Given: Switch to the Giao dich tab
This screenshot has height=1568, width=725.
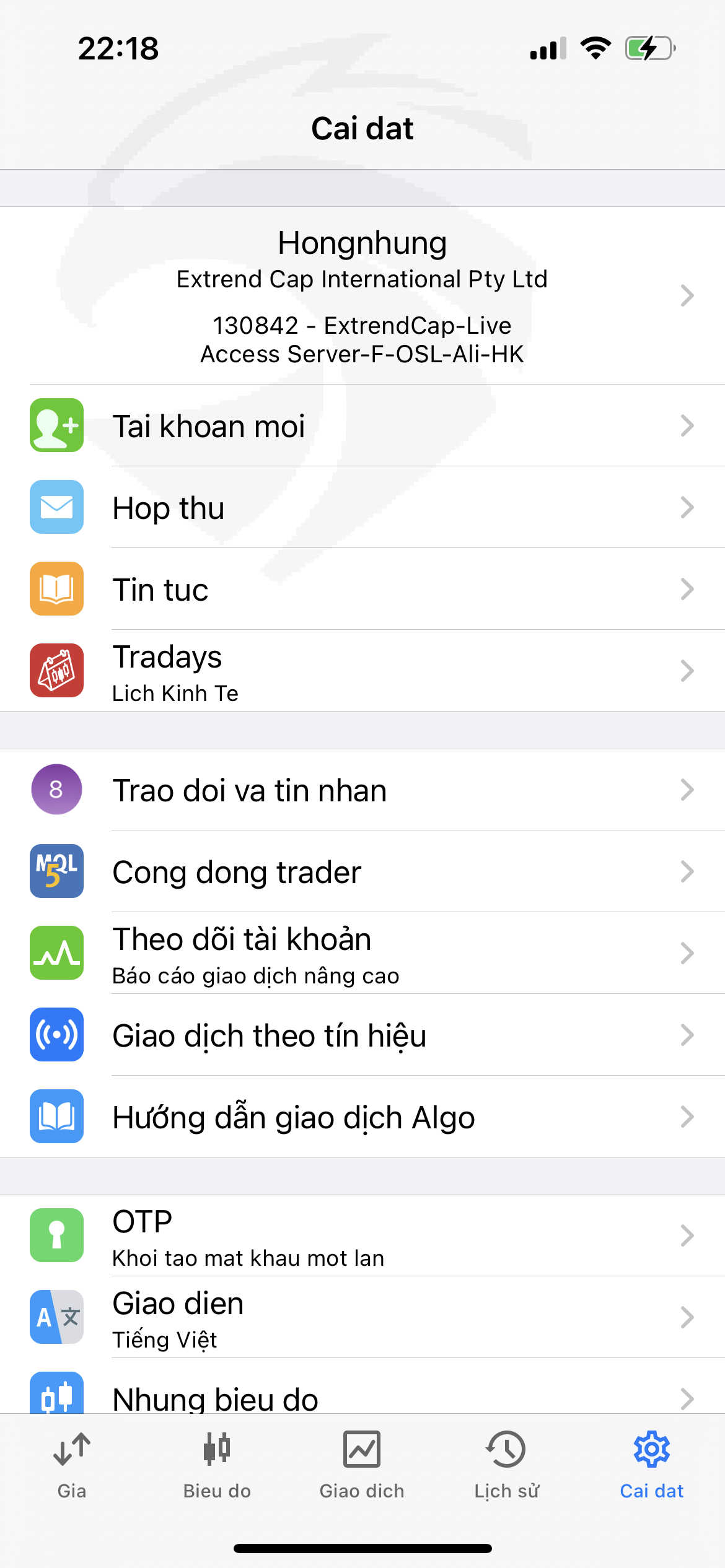Looking at the screenshot, I should [362, 1465].
